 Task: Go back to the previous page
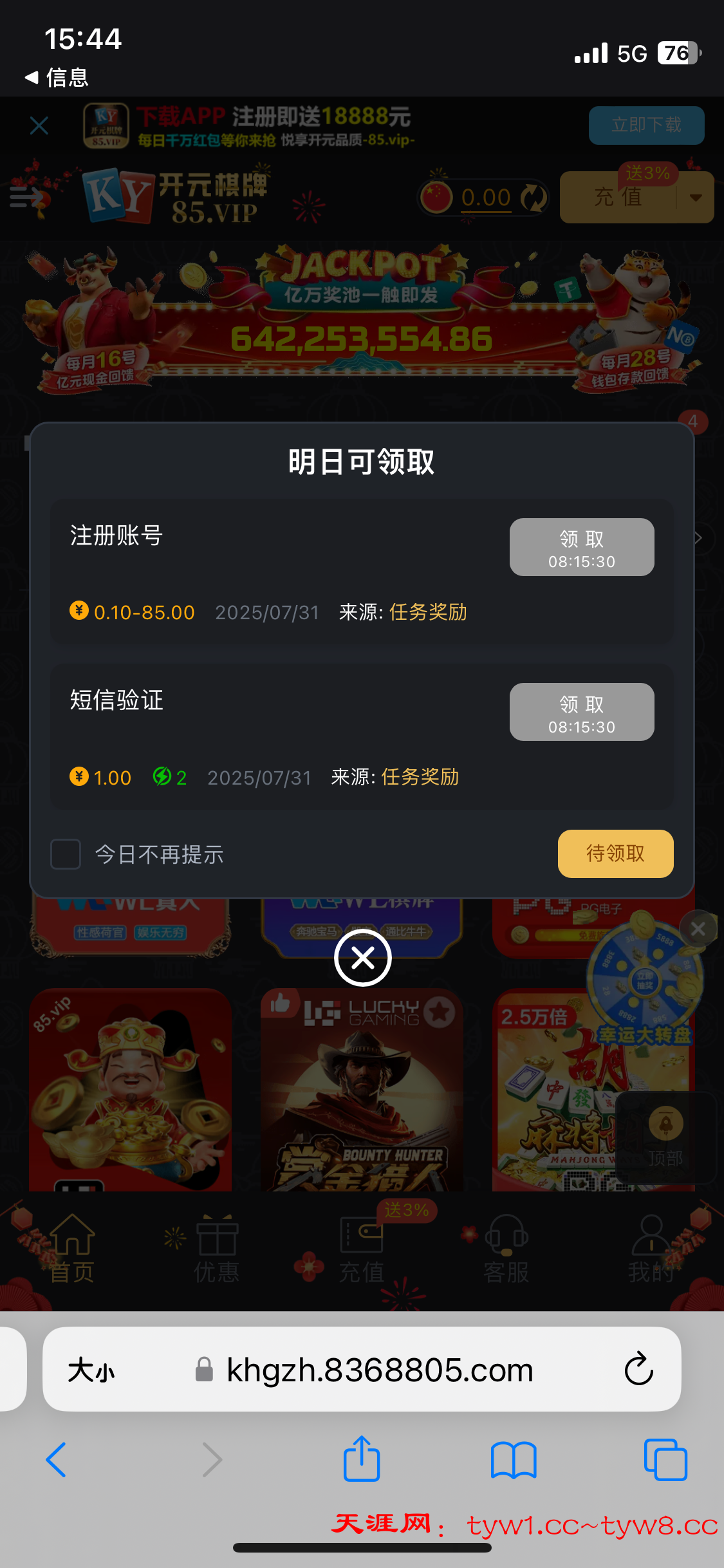[57, 1459]
